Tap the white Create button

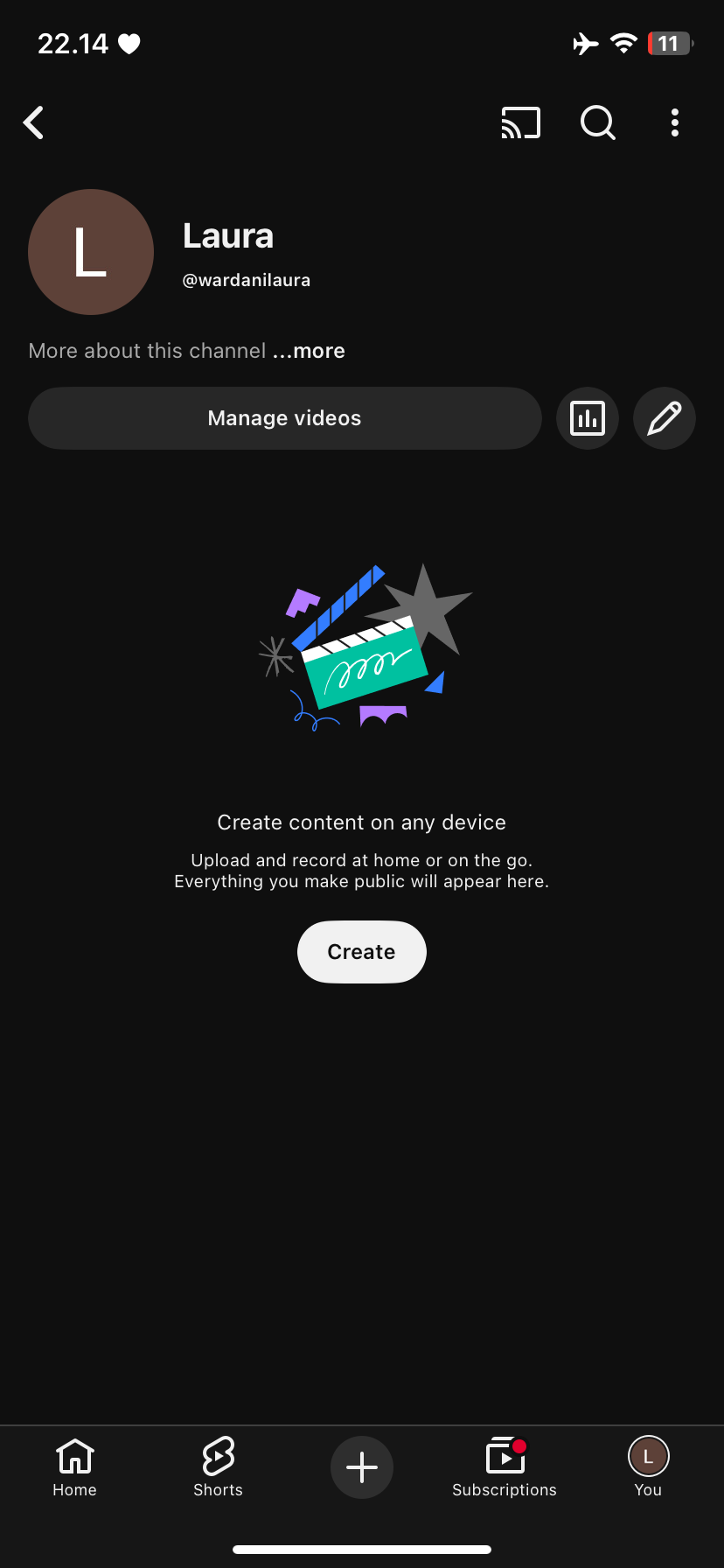pyautogui.click(x=361, y=951)
